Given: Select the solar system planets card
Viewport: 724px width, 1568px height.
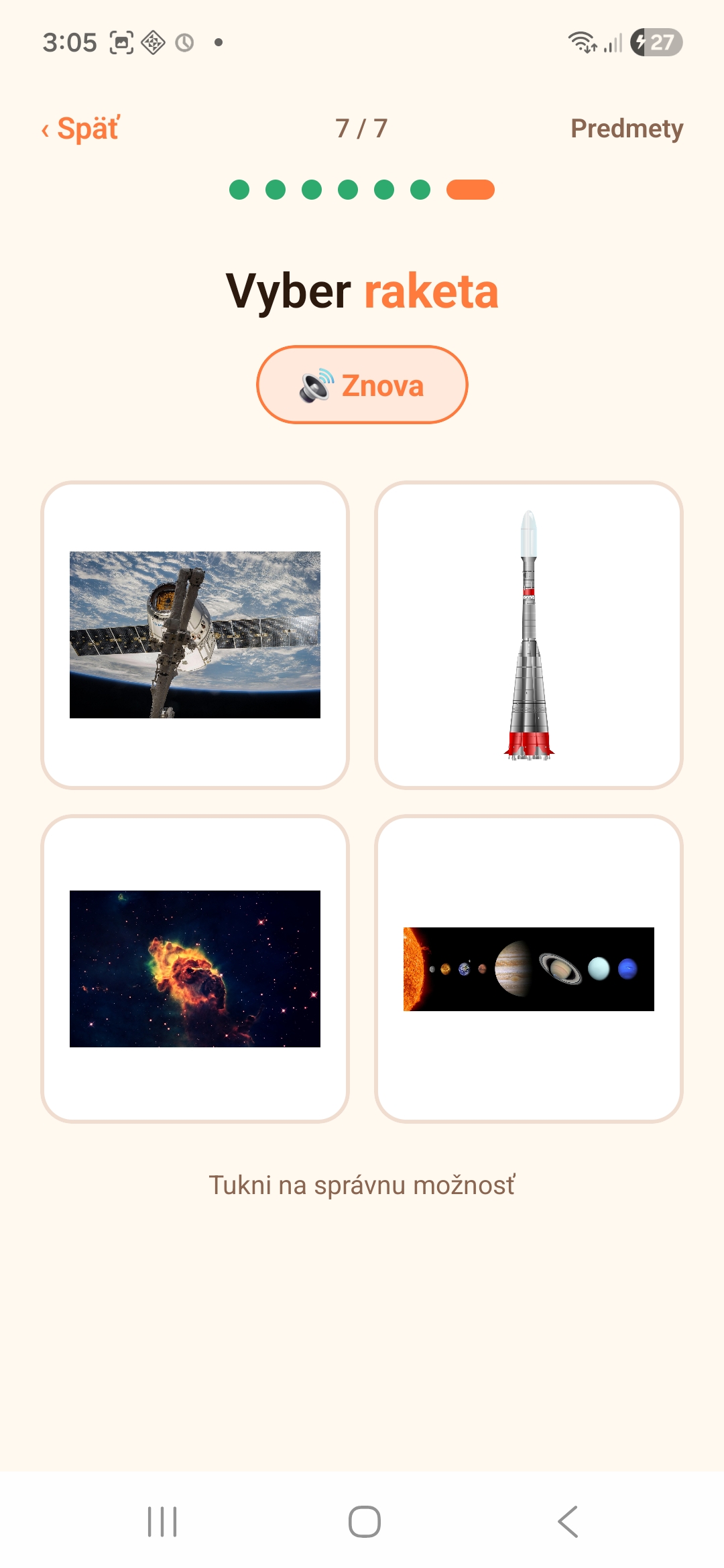Looking at the screenshot, I should pos(529,969).
